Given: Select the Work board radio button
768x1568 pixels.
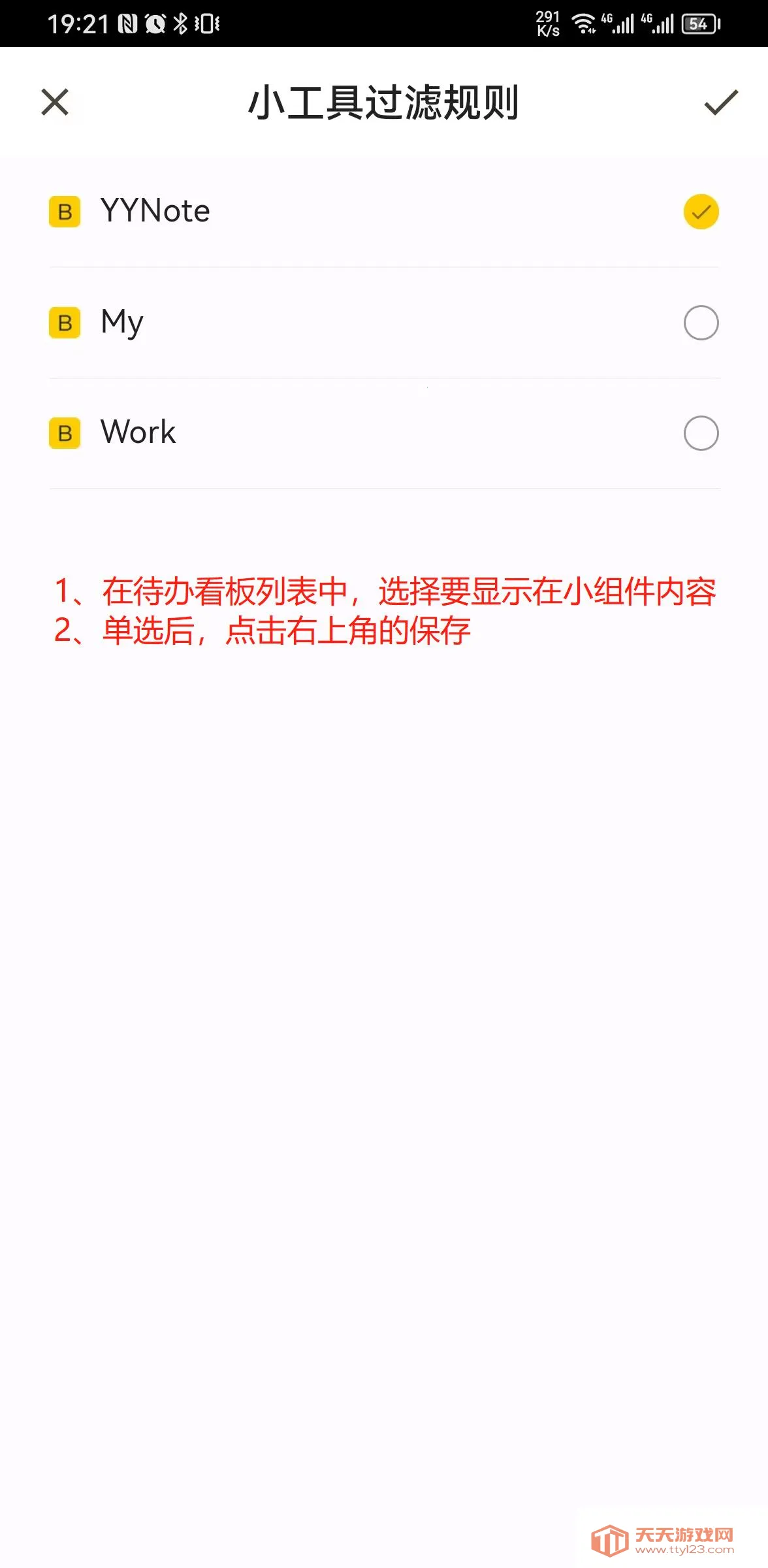Looking at the screenshot, I should pos(699,433).
